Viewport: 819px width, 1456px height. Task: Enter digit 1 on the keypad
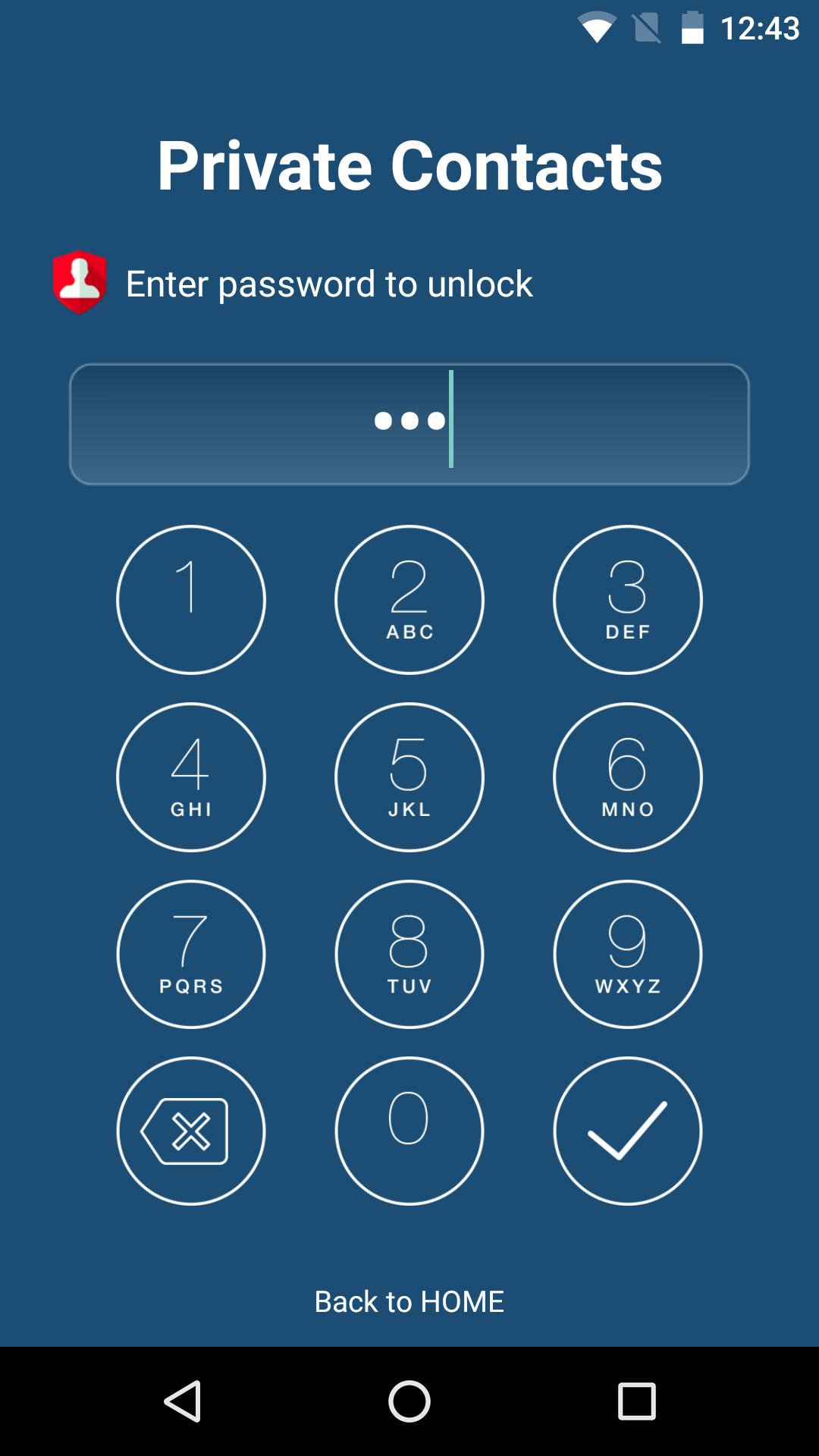point(191,600)
